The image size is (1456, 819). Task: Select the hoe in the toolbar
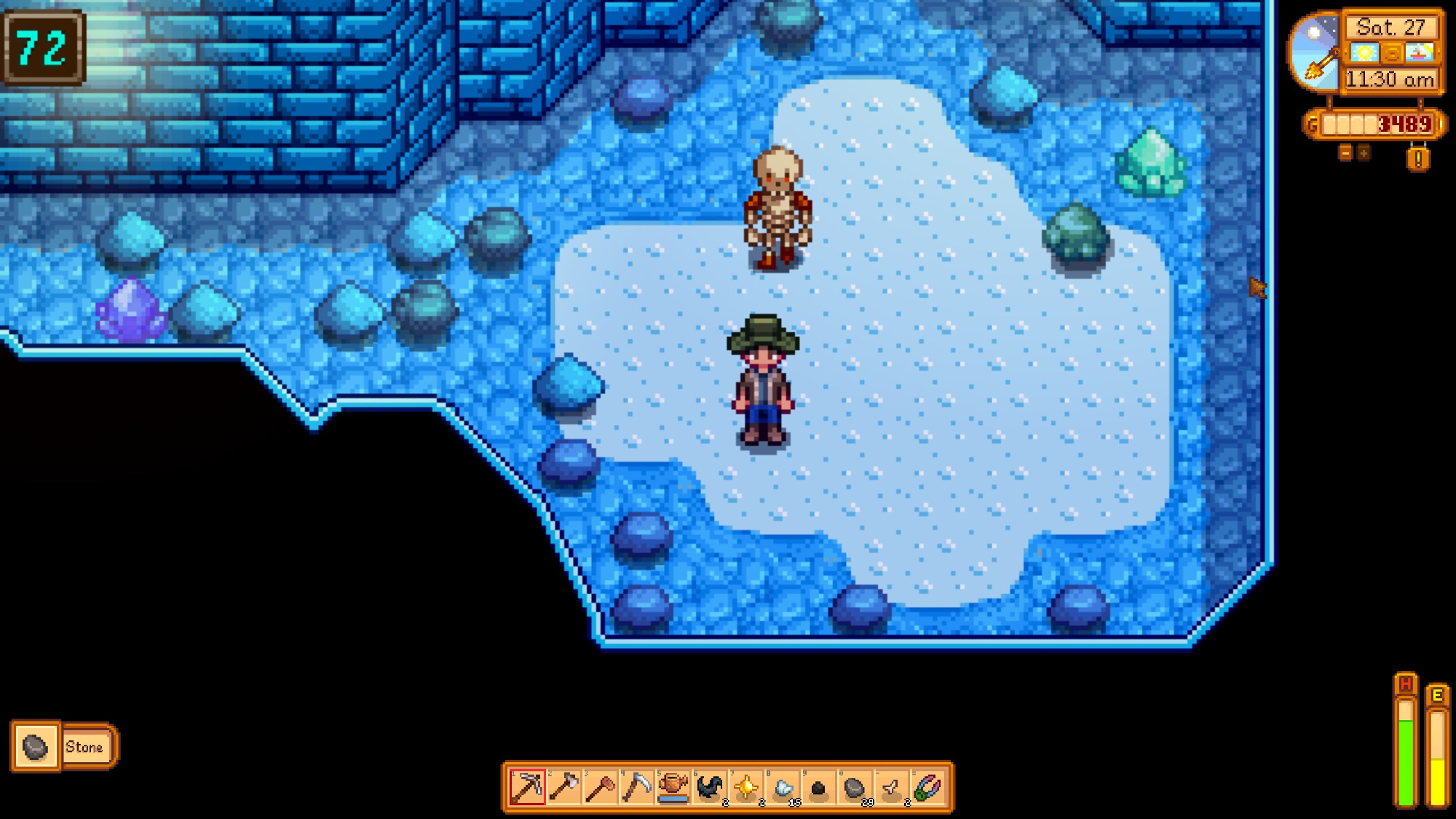click(x=601, y=787)
